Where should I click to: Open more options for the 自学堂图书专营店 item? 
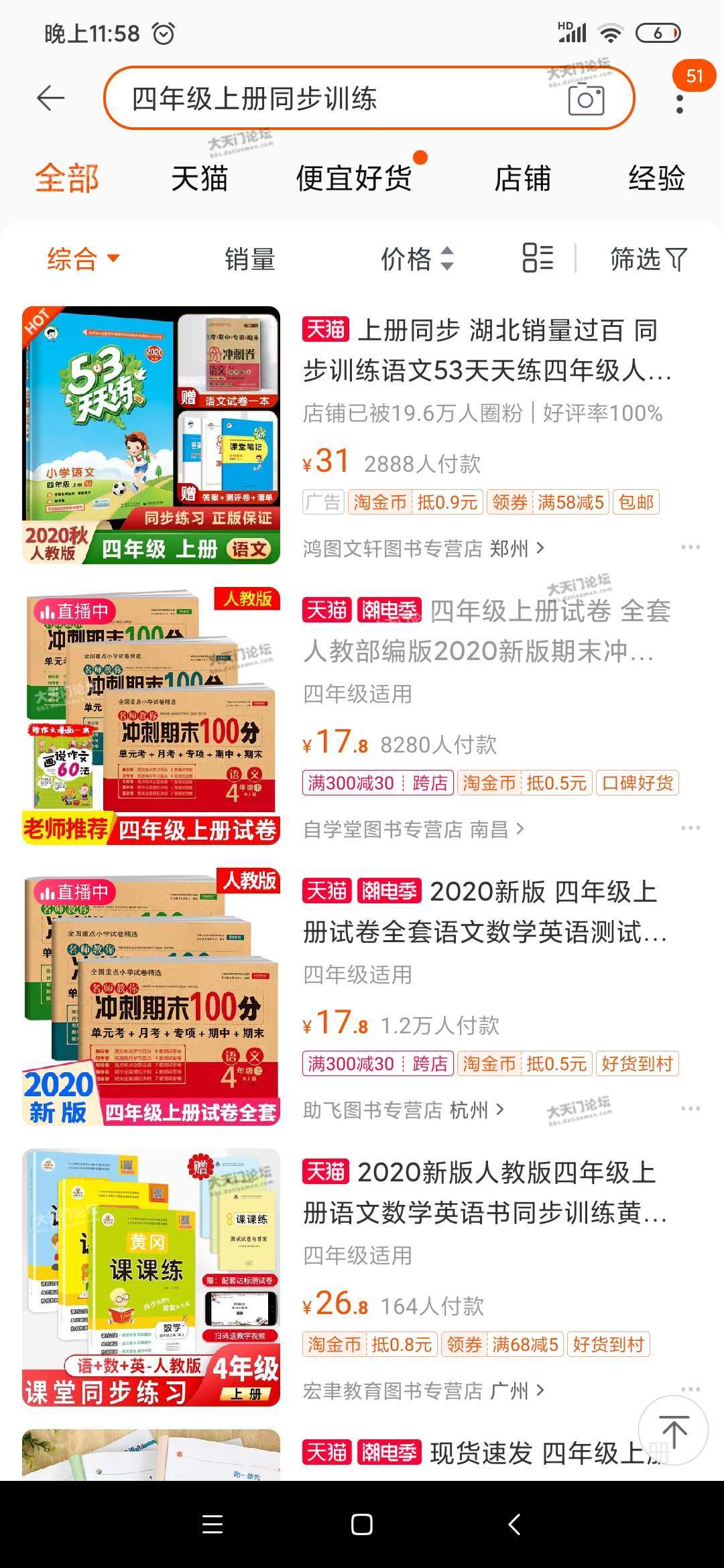click(x=690, y=828)
